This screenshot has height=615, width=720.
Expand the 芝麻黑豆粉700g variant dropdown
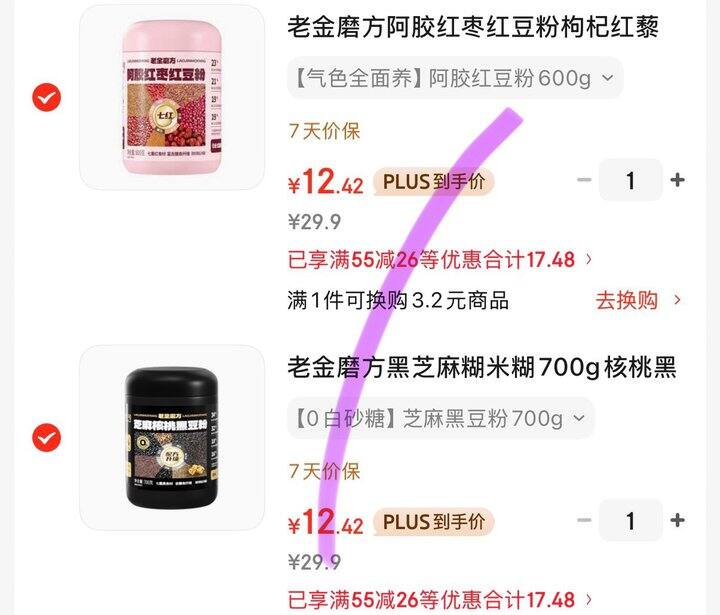coord(441,419)
